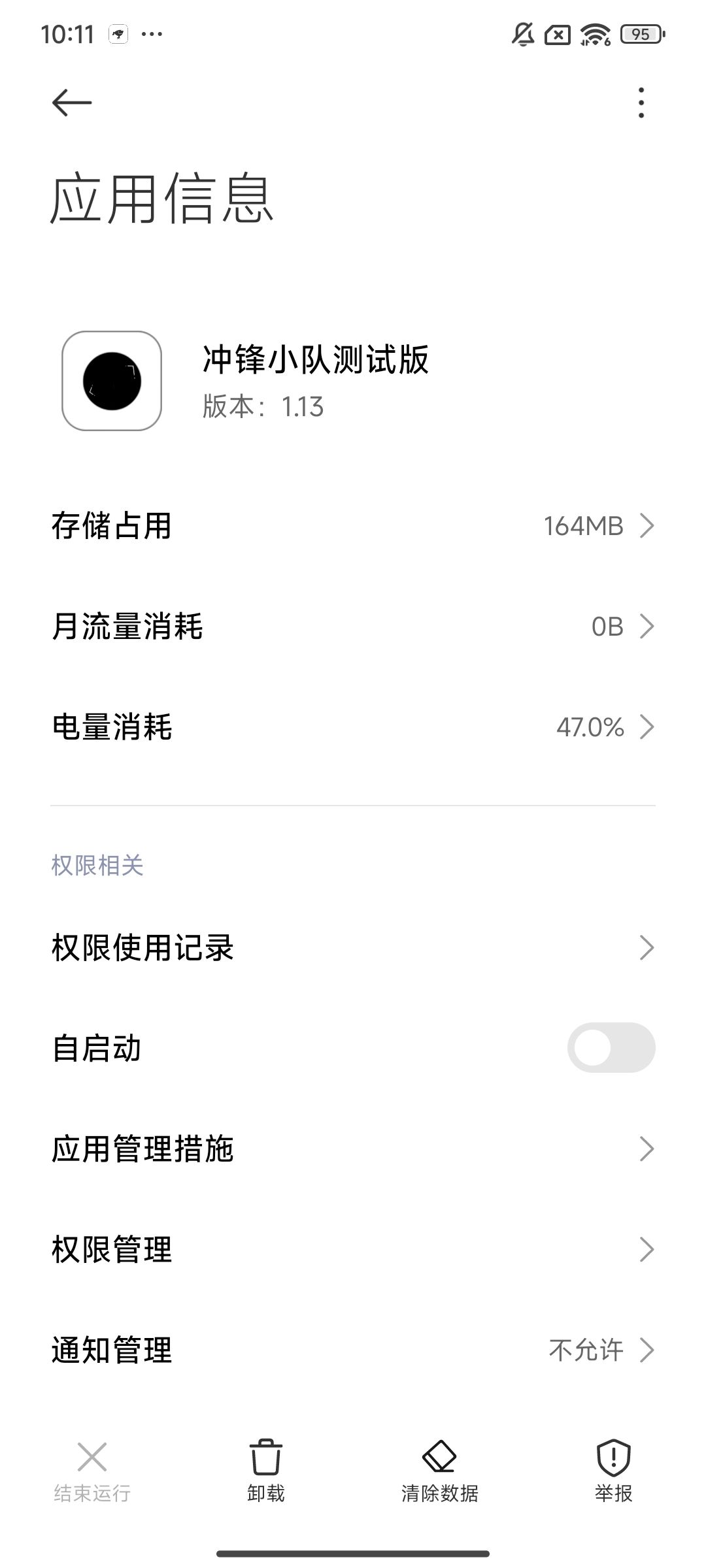This screenshot has width=706, height=1568.
Task: Tap 卸载 to uninstall the app
Action: [x=265, y=1471]
